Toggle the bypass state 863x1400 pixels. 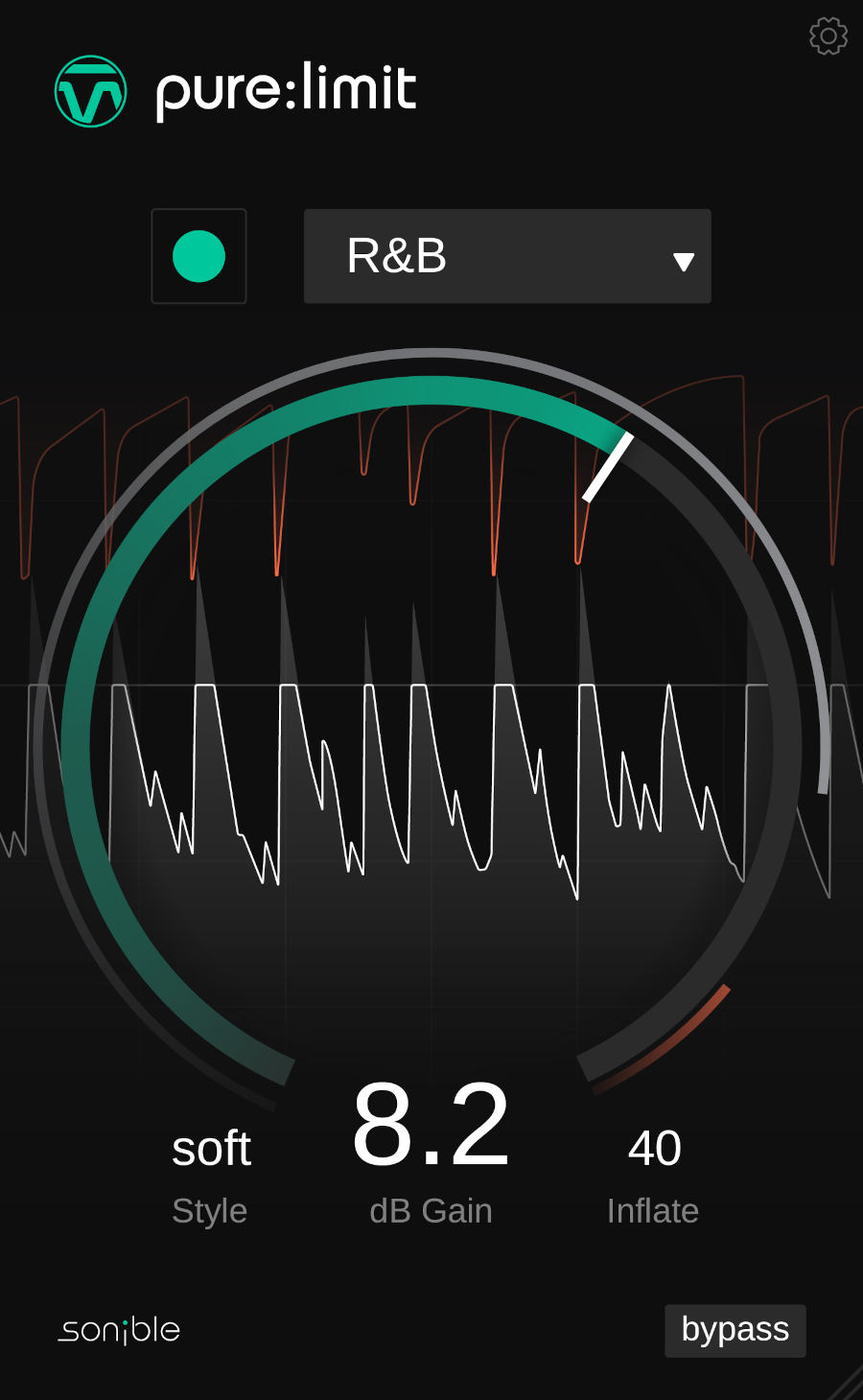click(735, 1330)
